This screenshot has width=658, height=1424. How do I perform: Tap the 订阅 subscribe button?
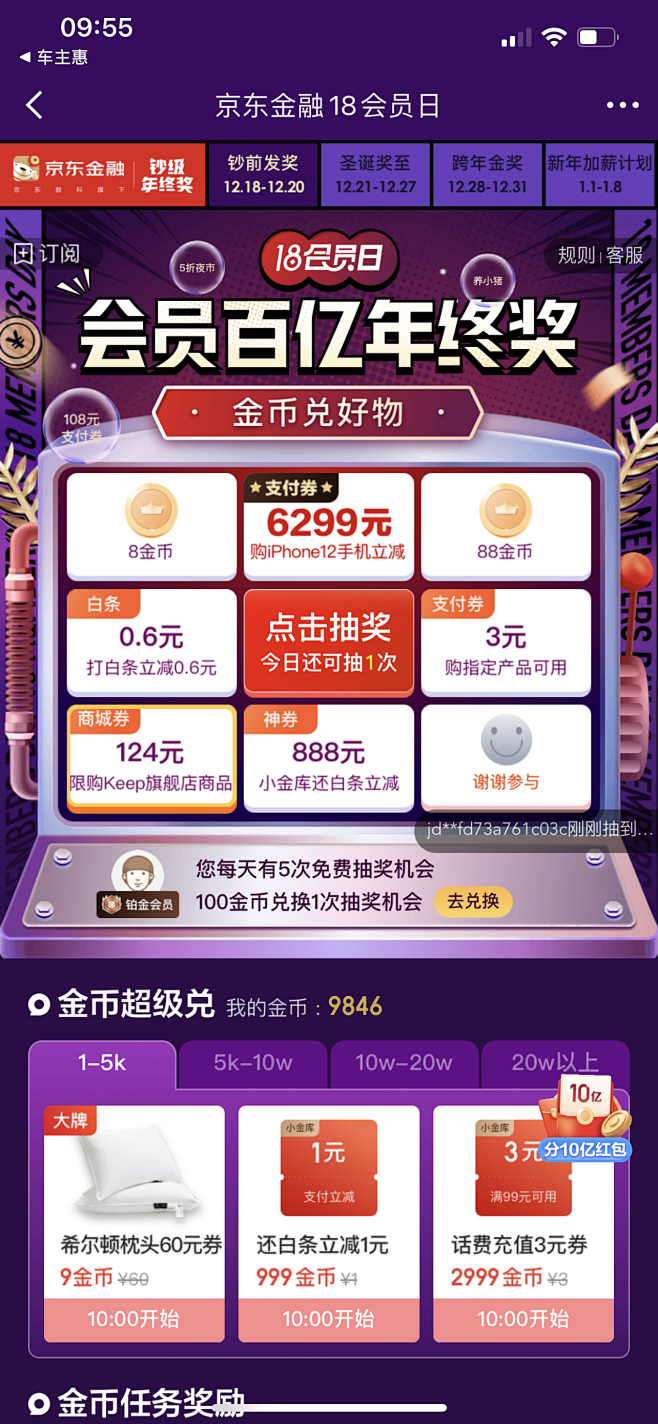pos(46,253)
